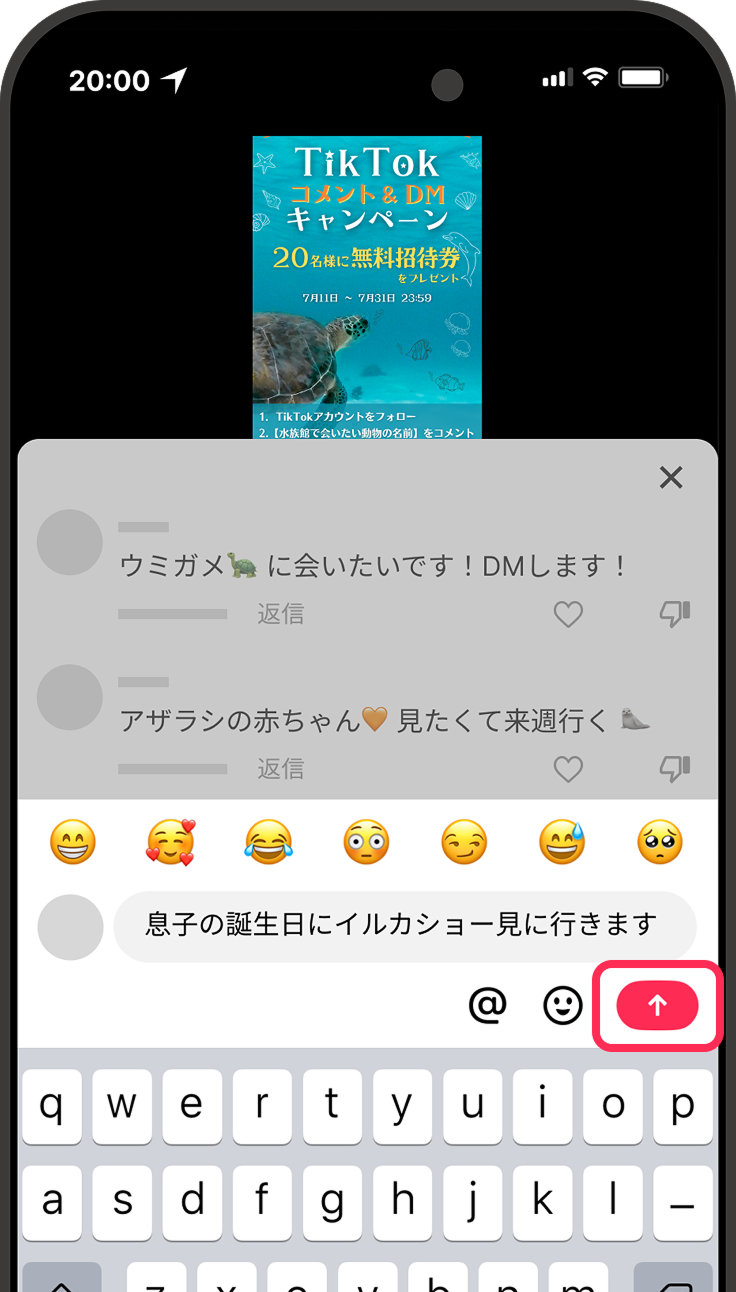The image size is (736, 1292).
Task: Reply to the ウミガメ comment
Action: [x=281, y=614]
